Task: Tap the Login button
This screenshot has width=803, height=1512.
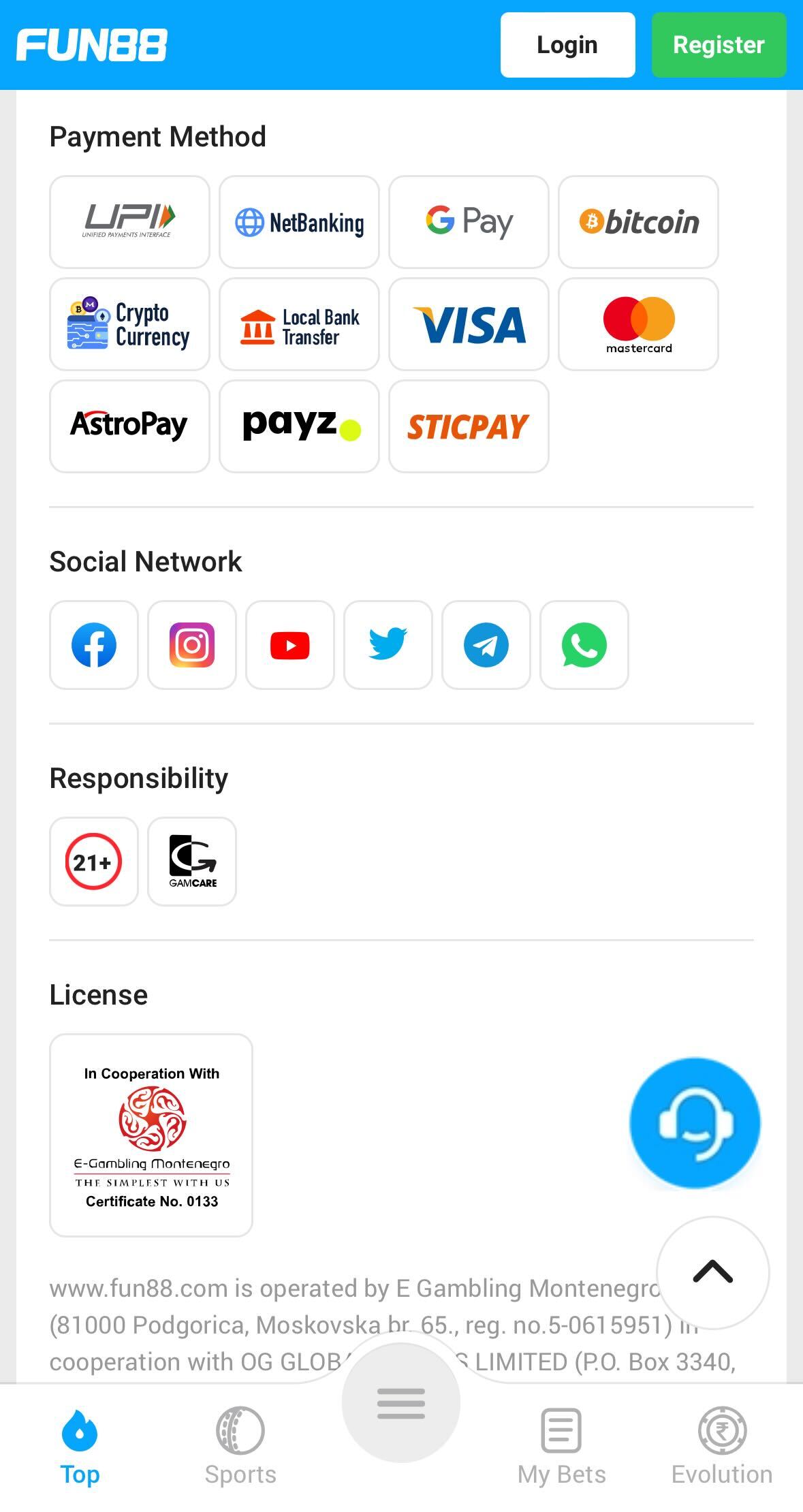Action: click(567, 45)
